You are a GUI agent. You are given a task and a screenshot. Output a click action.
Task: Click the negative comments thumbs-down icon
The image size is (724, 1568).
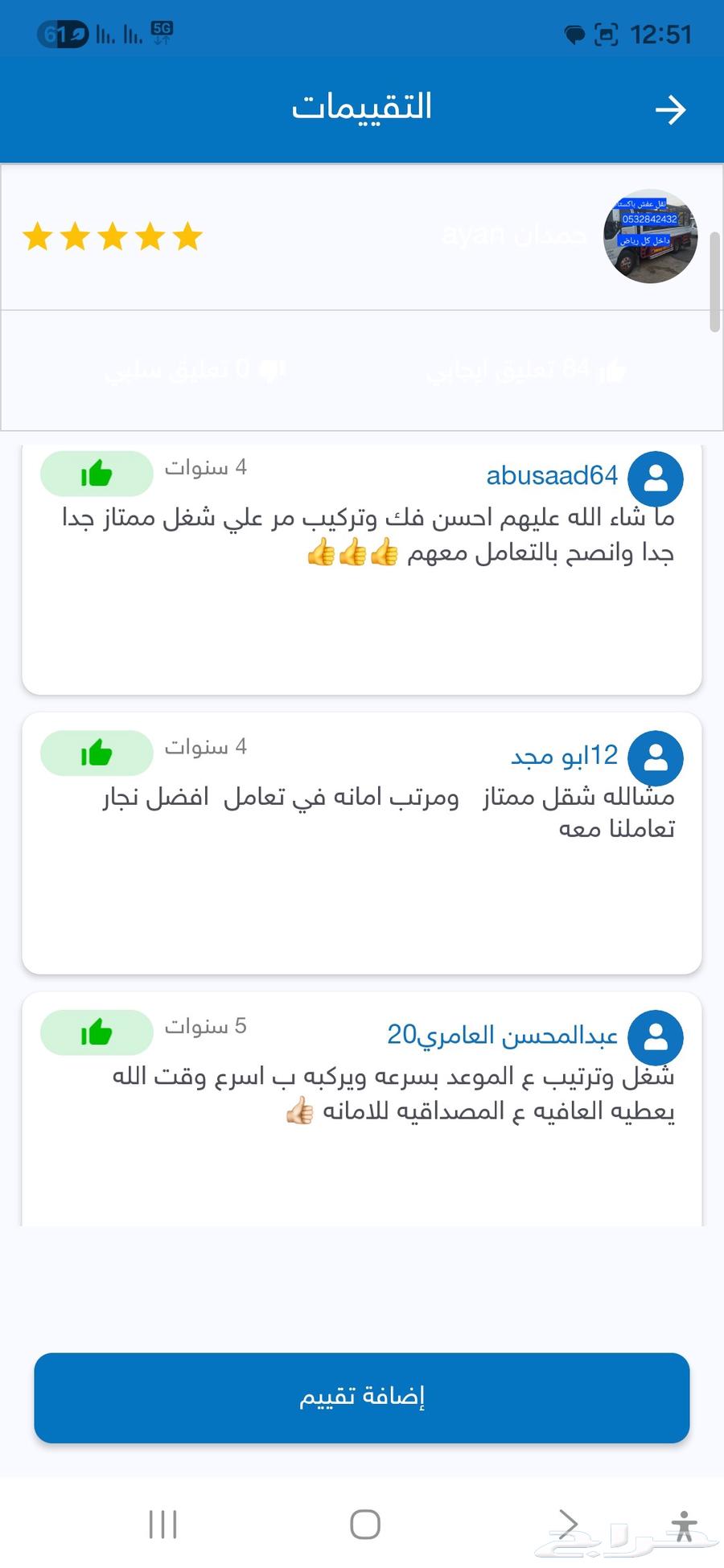coord(273,368)
